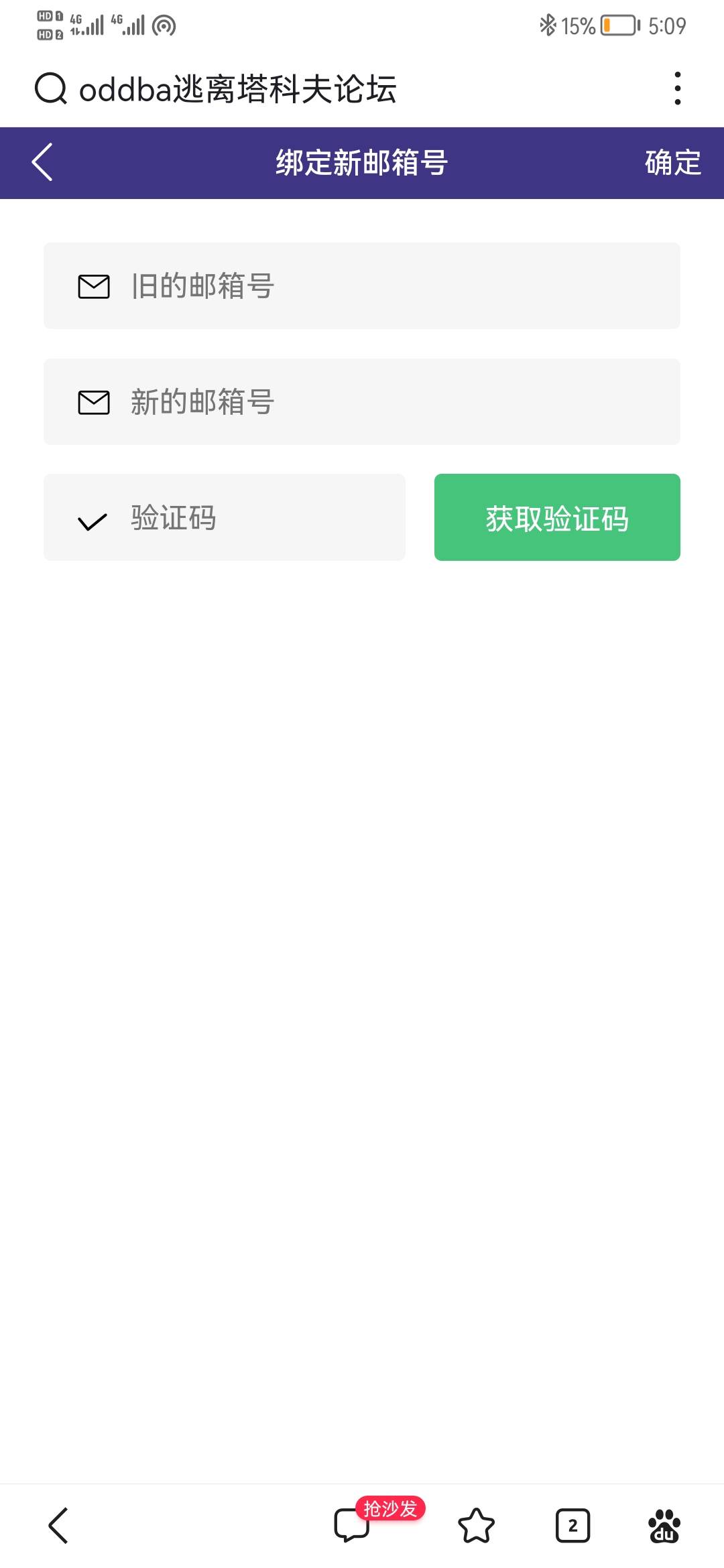Tap the back arrow in the purple header
Screen dimensions: 724x1568
[42, 162]
